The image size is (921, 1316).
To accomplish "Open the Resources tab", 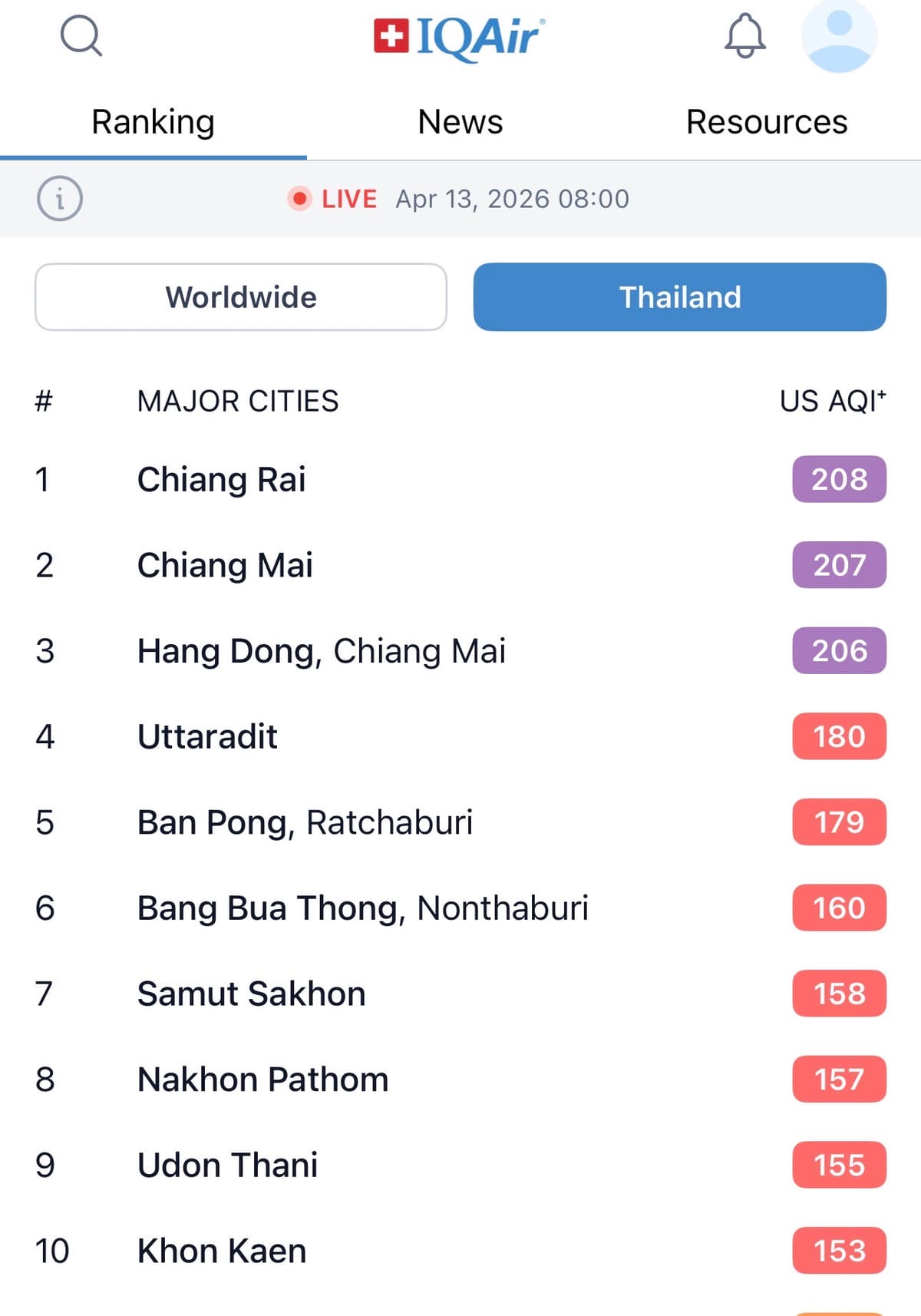I will click(767, 121).
